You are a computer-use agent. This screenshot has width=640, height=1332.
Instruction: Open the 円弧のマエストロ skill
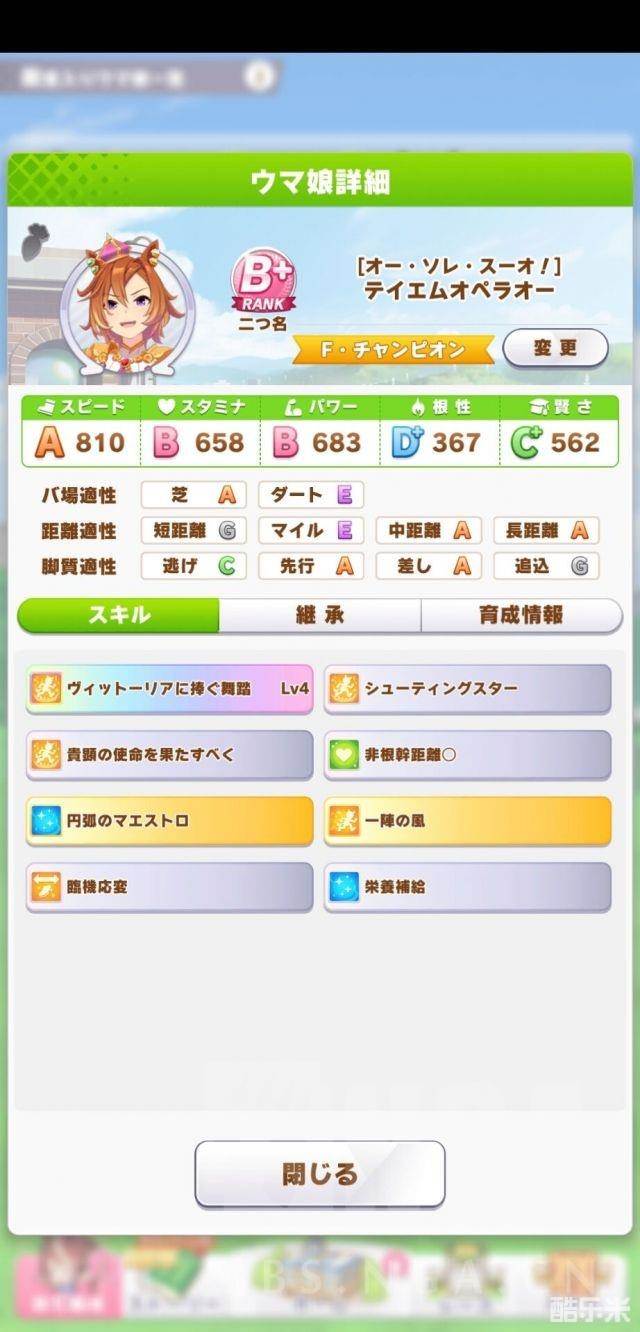(x=169, y=821)
